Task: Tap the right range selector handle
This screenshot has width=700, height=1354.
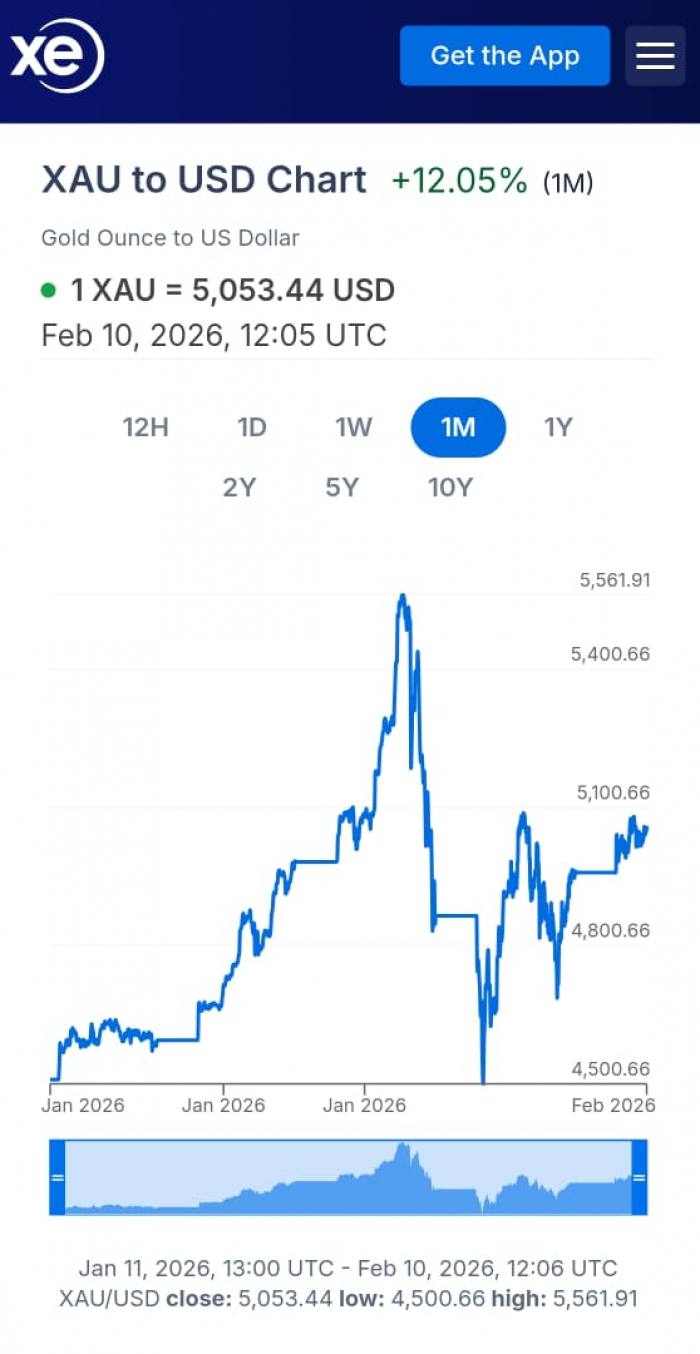Action: (639, 1177)
